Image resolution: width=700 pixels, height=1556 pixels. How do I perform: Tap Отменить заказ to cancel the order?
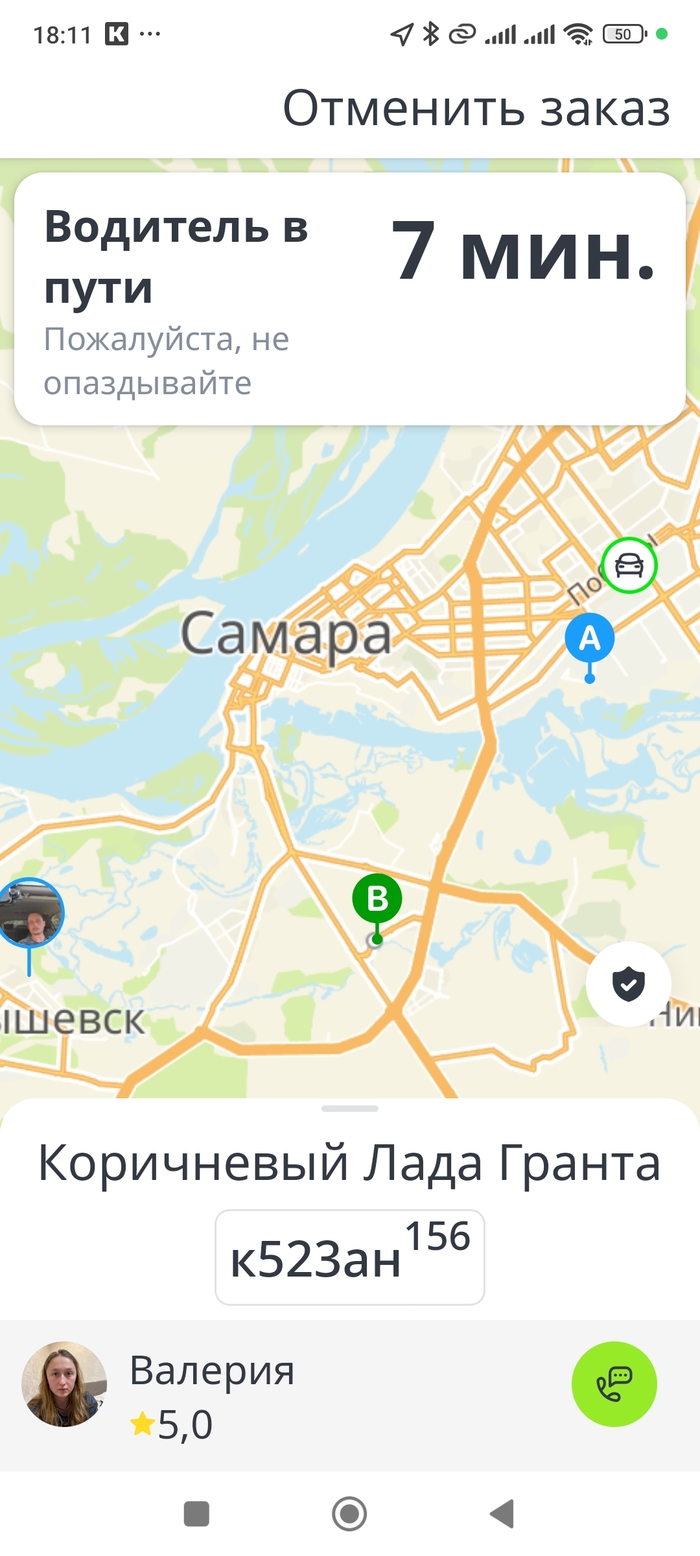476,109
